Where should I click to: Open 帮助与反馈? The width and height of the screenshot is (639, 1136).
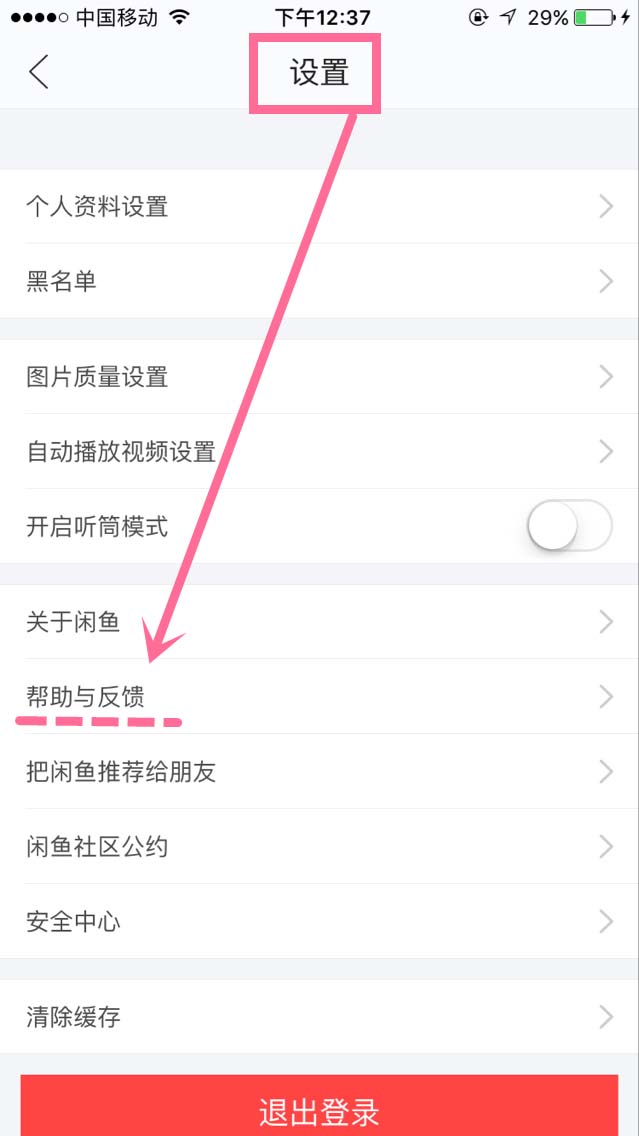point(319,697)
